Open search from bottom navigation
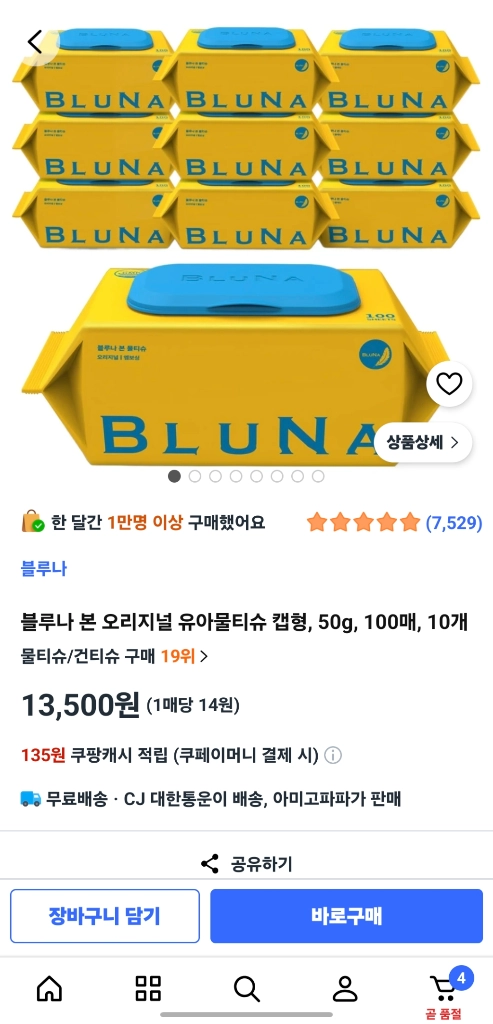The width and height of the screenshot is (493, 1024). point(247,989)
